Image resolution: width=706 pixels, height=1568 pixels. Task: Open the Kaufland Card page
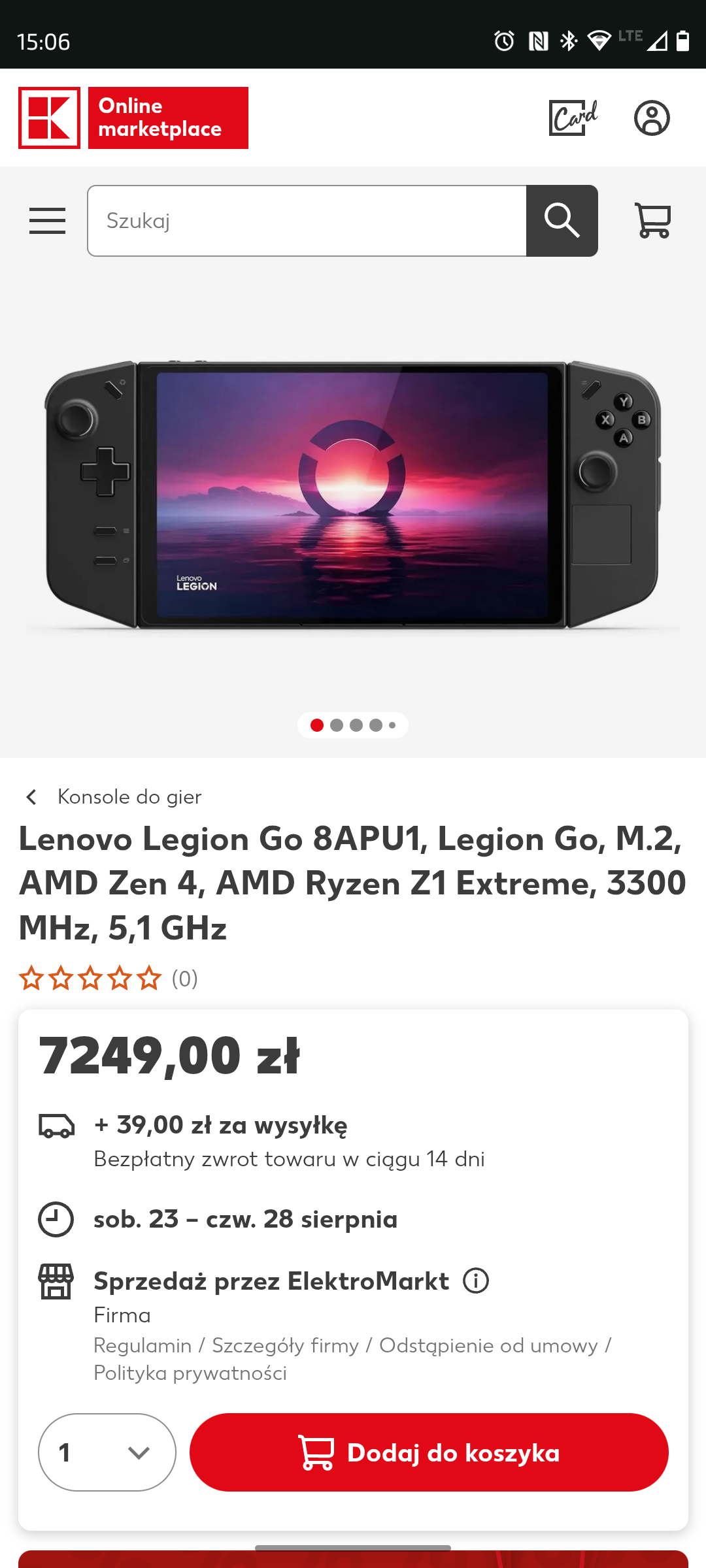[x=573, y=118]
